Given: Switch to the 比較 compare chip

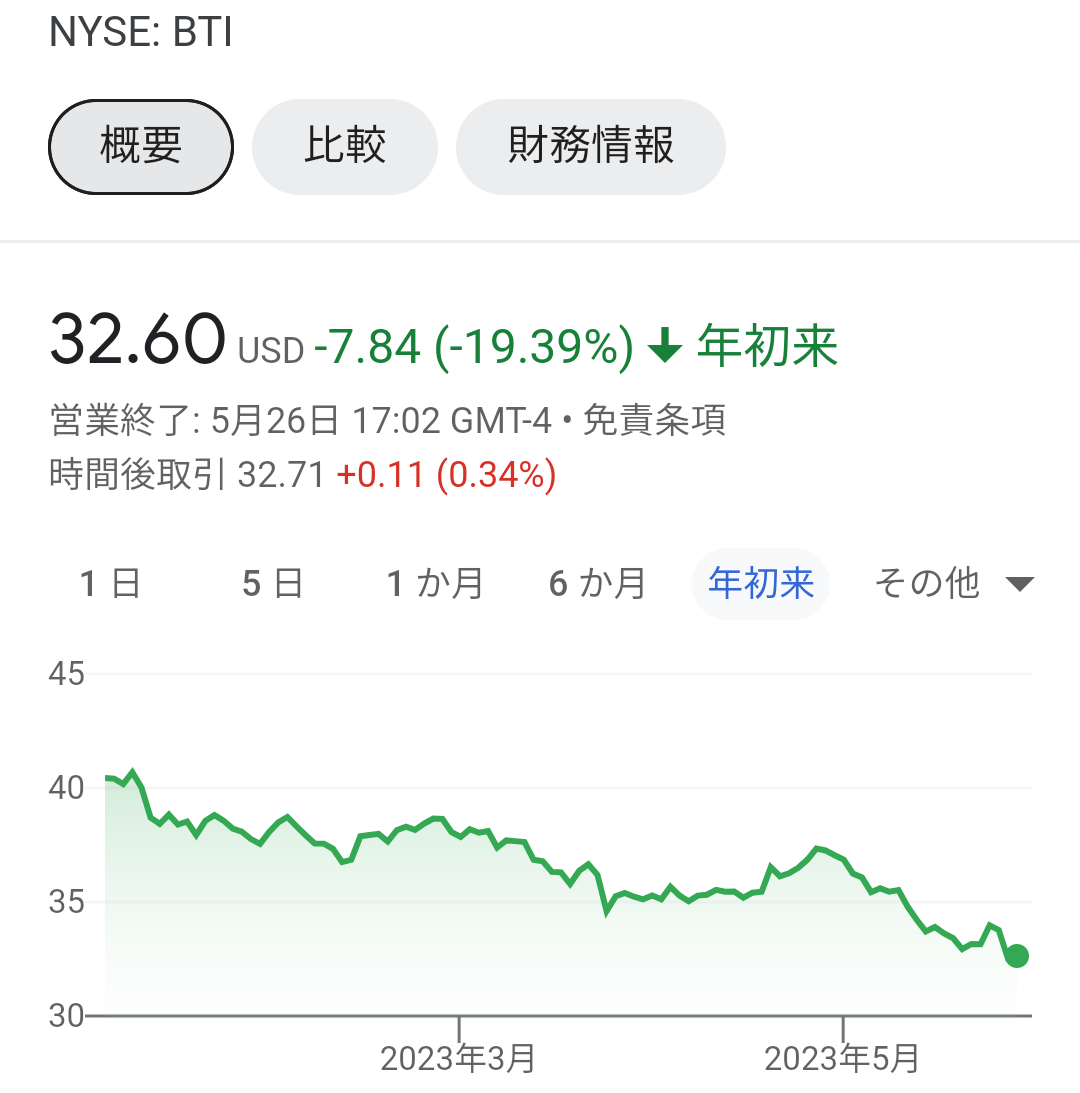Looking at the screenshot, I should pos(345,147).
